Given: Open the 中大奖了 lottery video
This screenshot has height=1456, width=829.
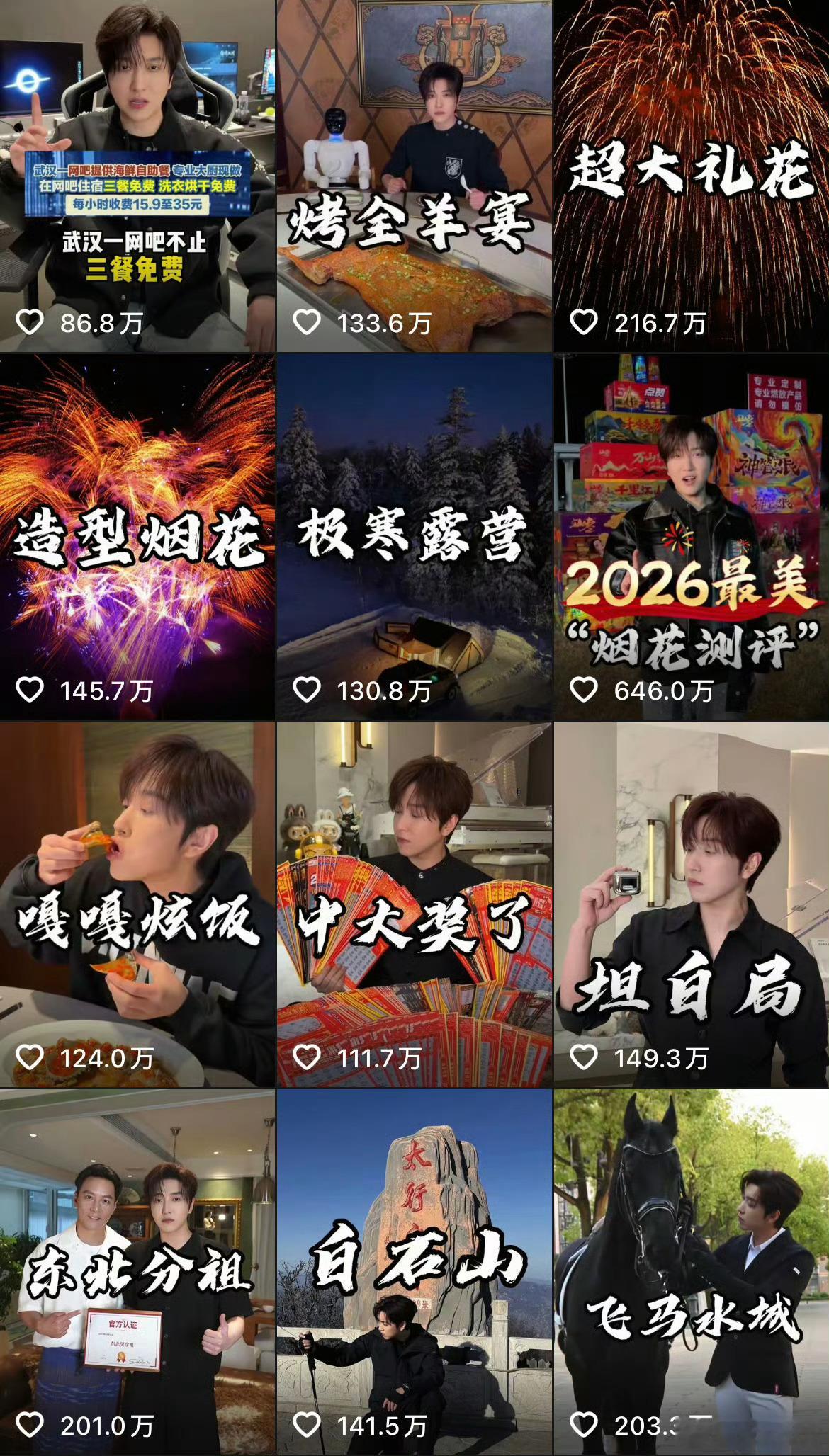Looking at the screenshot, I should pyautogui.click(x=414, y=905).
